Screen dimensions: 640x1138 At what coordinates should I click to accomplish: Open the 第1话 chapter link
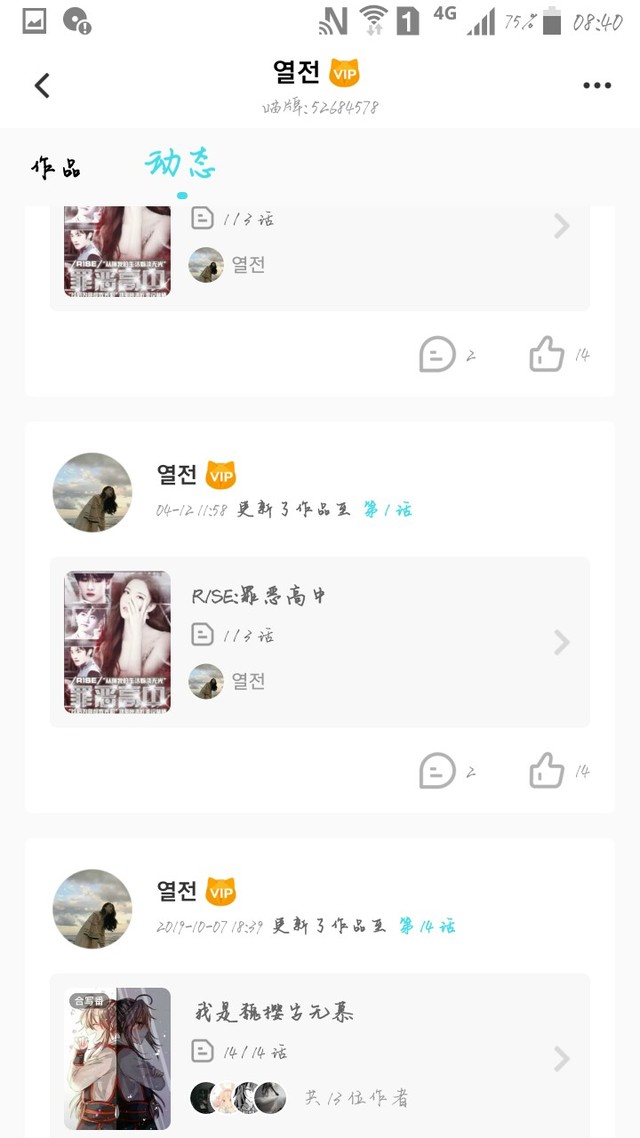(x=388, y=510)
